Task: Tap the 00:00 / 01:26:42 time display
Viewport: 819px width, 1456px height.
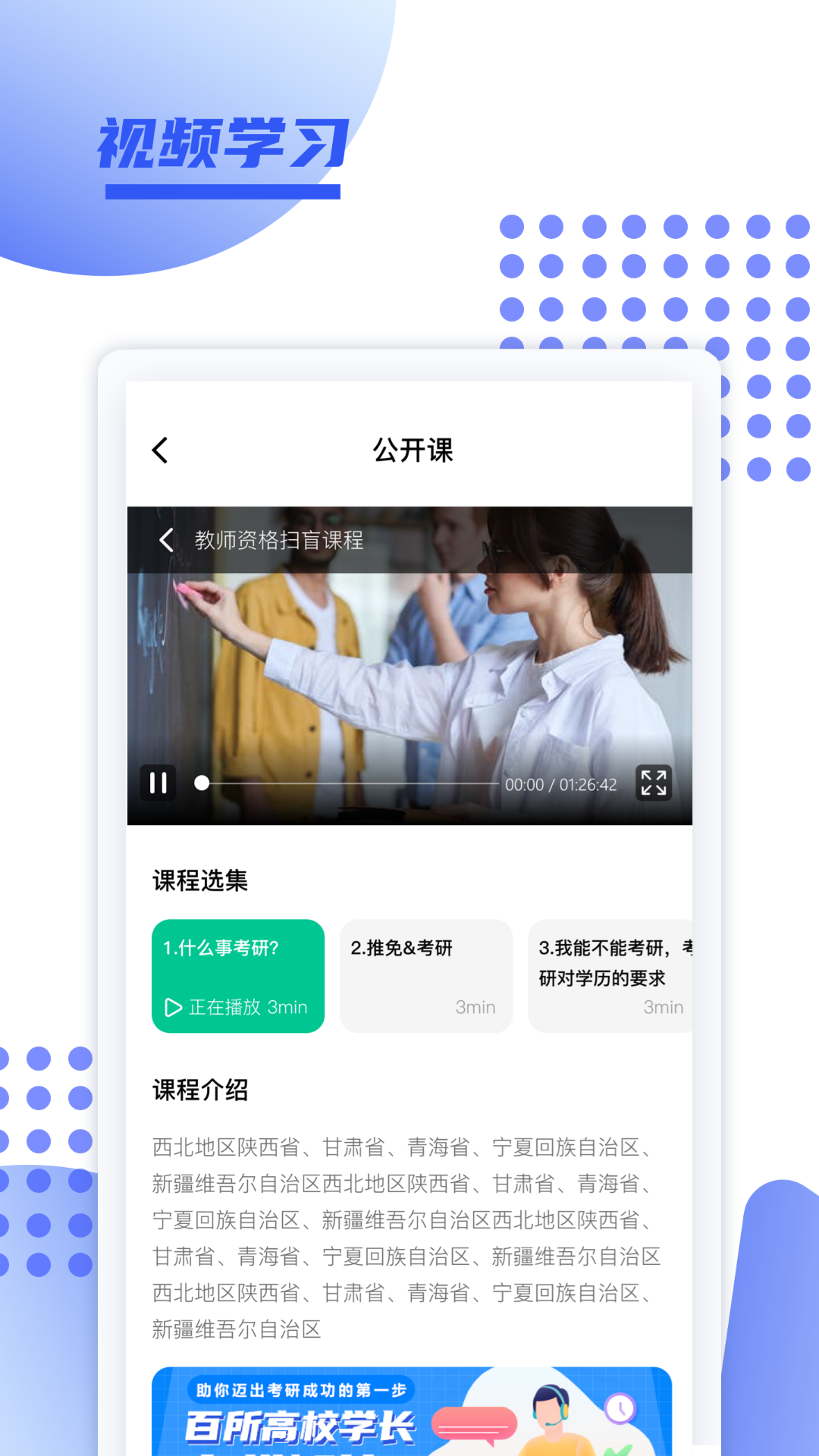Action: 562,784
